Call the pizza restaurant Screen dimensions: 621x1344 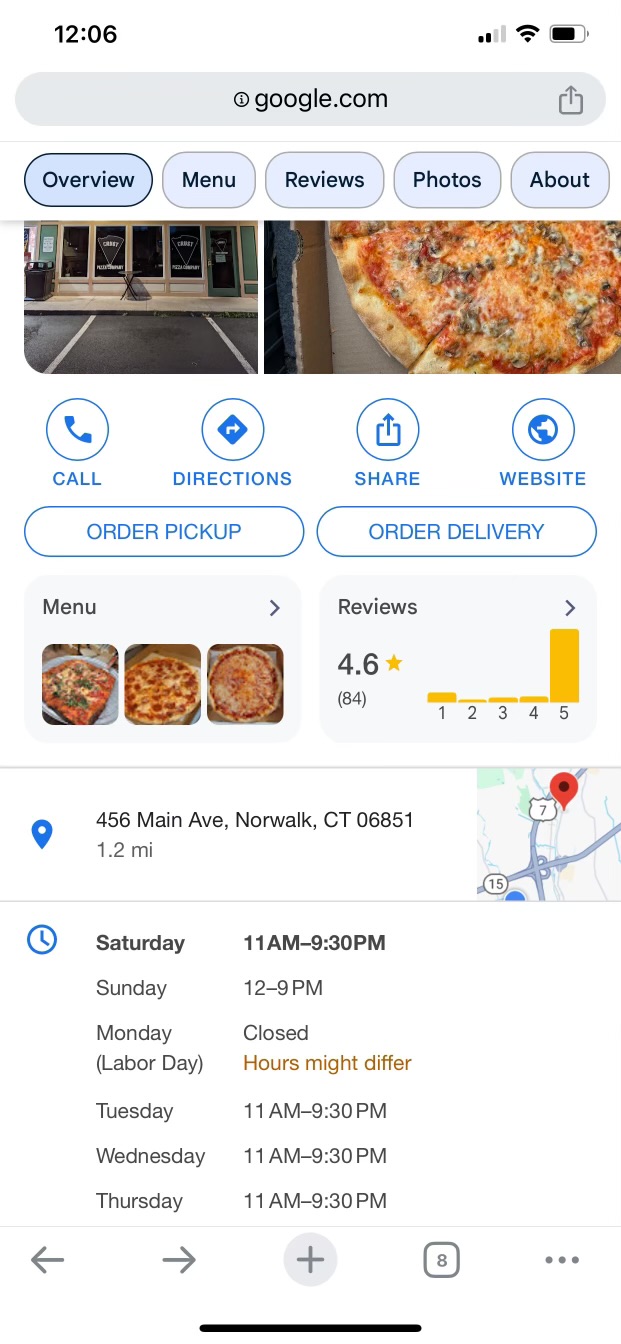point(77,430)
